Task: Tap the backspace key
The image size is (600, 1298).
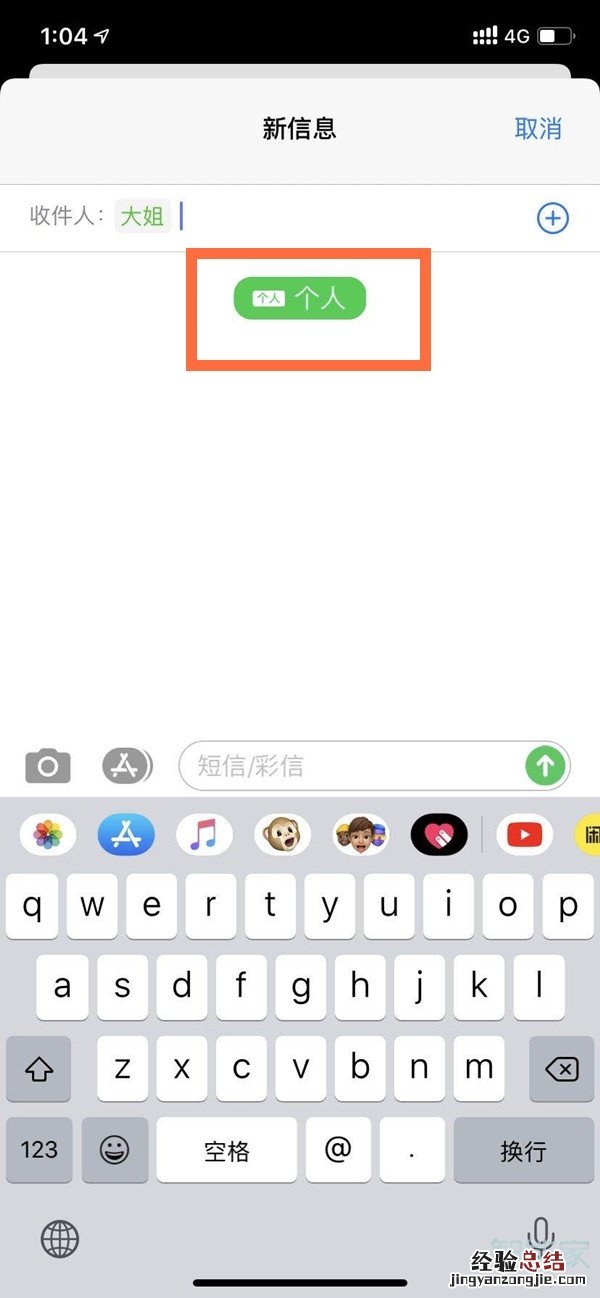Action: tap(562, 1069)
